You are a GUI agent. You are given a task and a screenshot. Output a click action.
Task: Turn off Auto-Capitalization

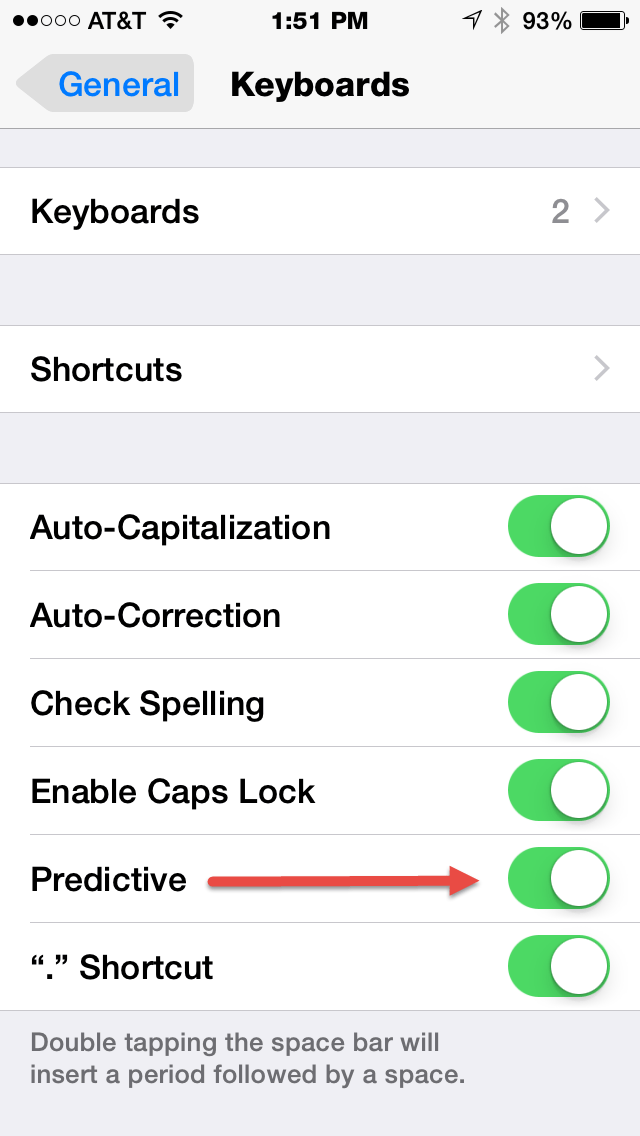coord(559,527)
